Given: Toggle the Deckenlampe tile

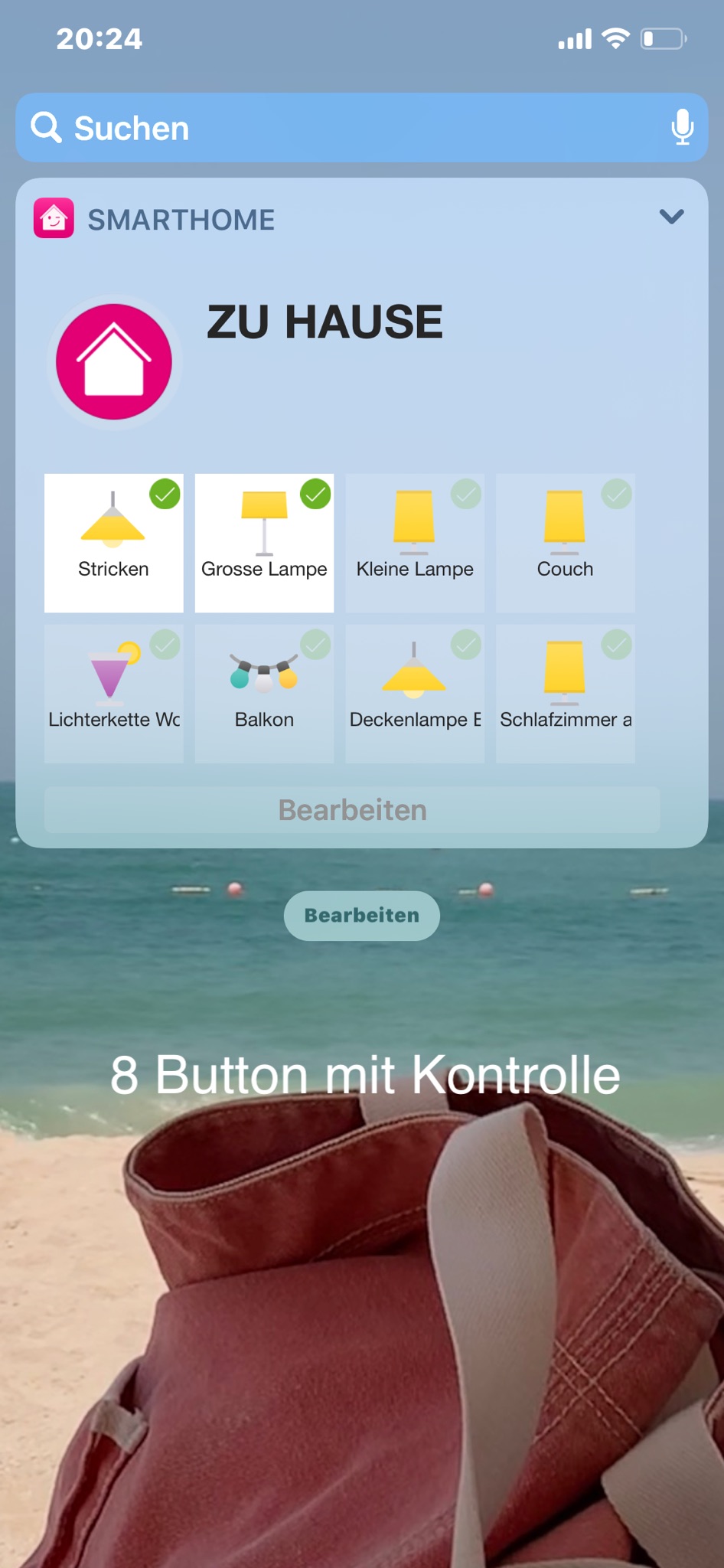Looking at the screenshot, I should coord(415,694).
